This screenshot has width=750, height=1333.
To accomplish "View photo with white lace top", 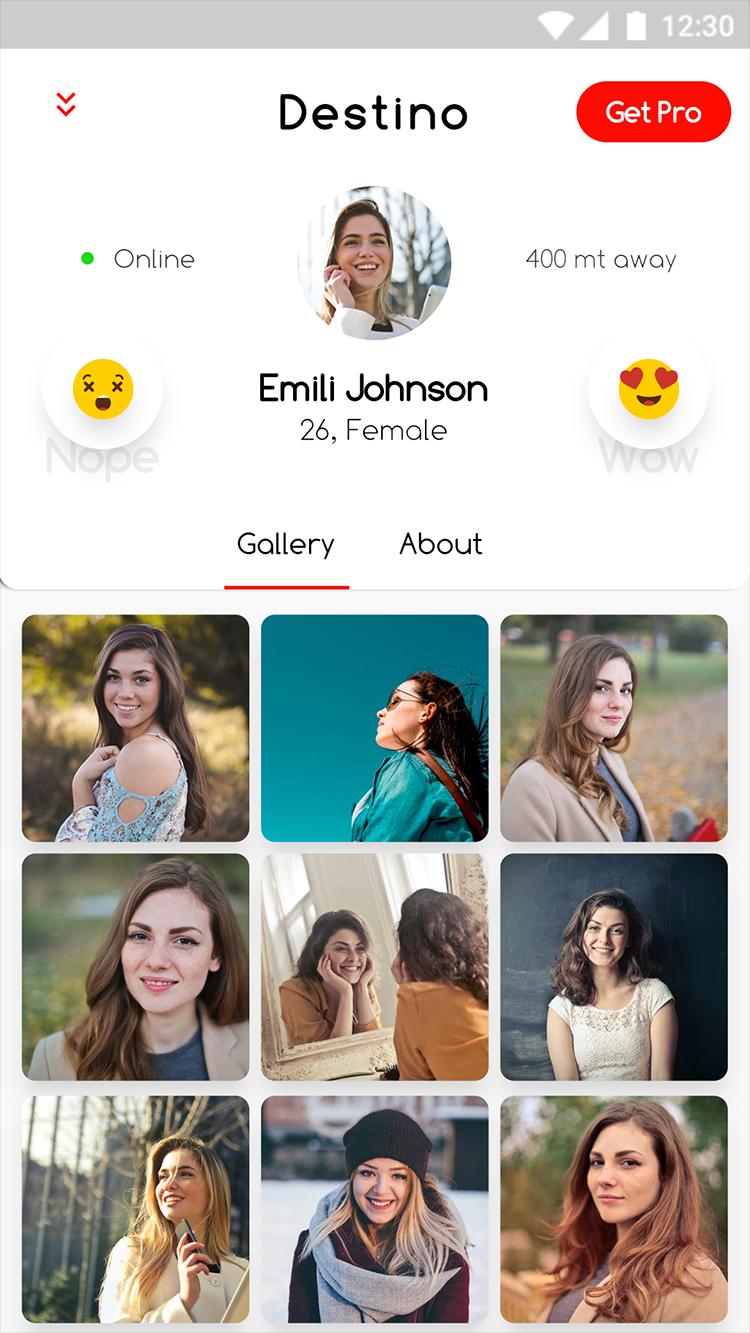I will coord(614,967).
